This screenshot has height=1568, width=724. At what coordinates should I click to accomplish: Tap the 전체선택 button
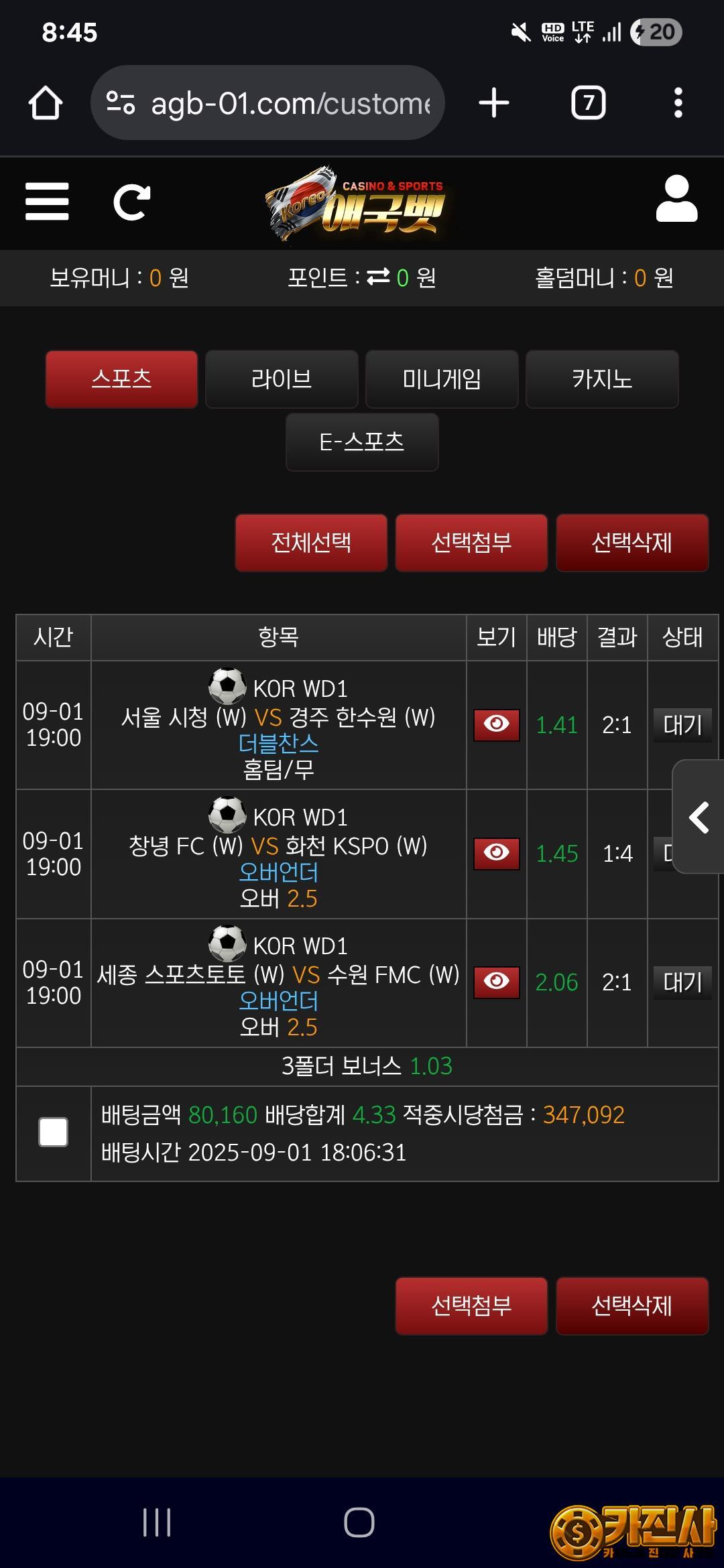click(x=311, y=543)
